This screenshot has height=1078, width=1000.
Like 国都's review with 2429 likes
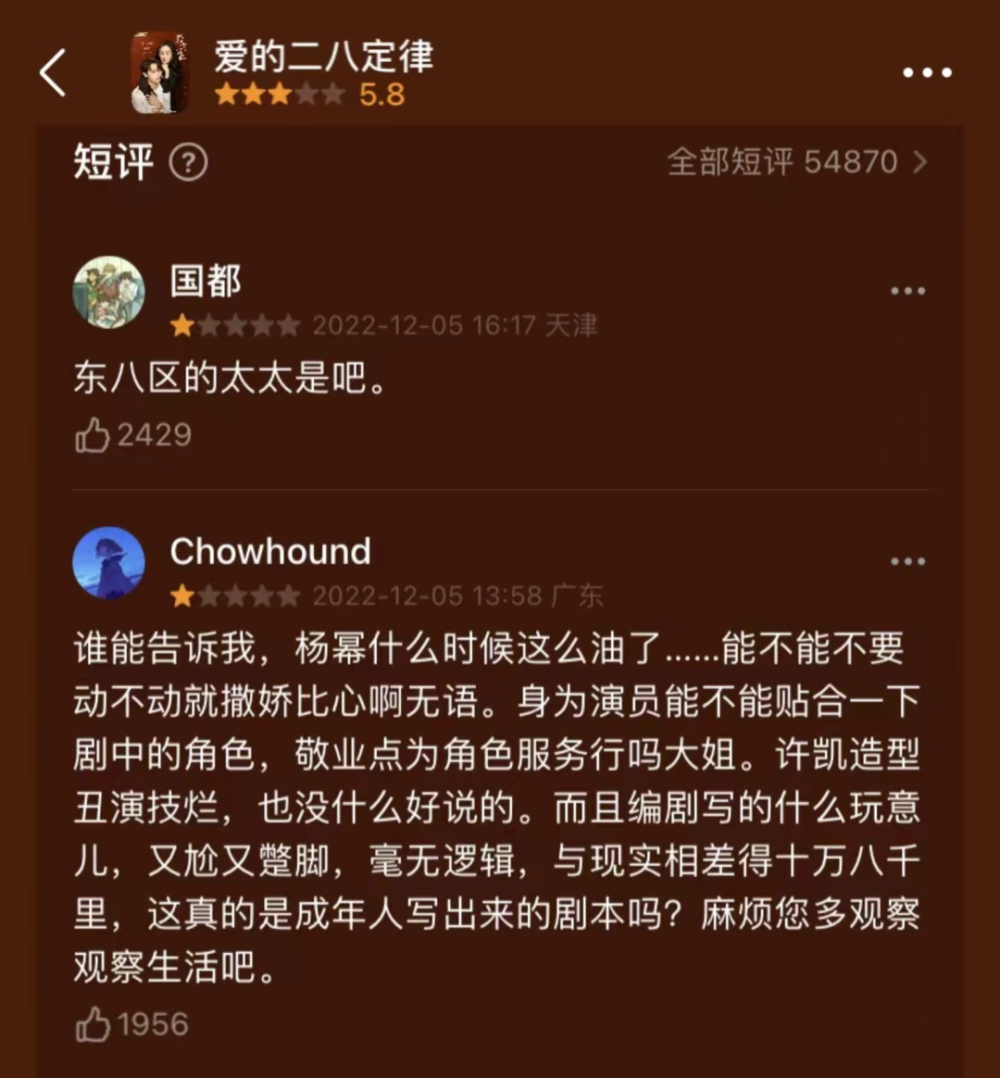tap(93, 435)
